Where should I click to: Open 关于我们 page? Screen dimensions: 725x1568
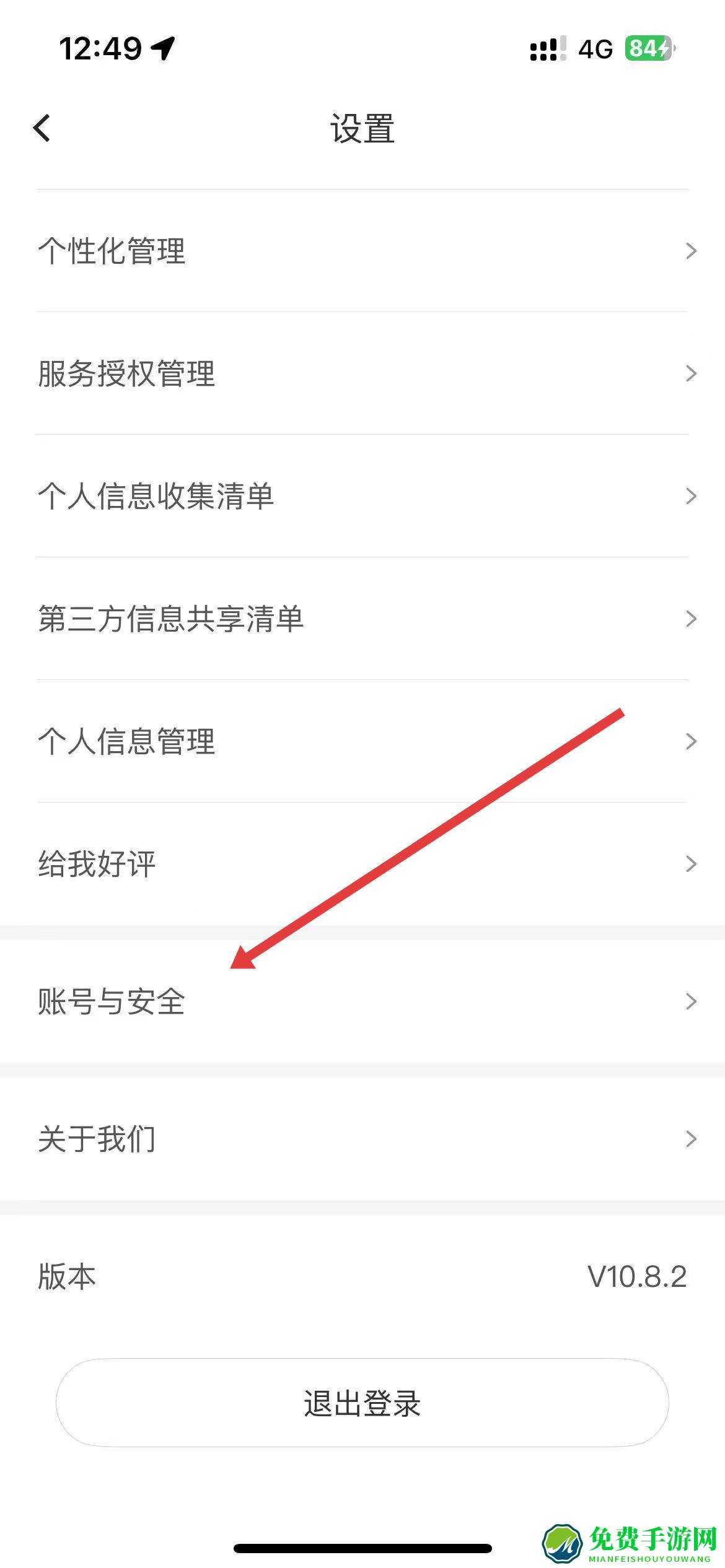(x=362, y=1139)
